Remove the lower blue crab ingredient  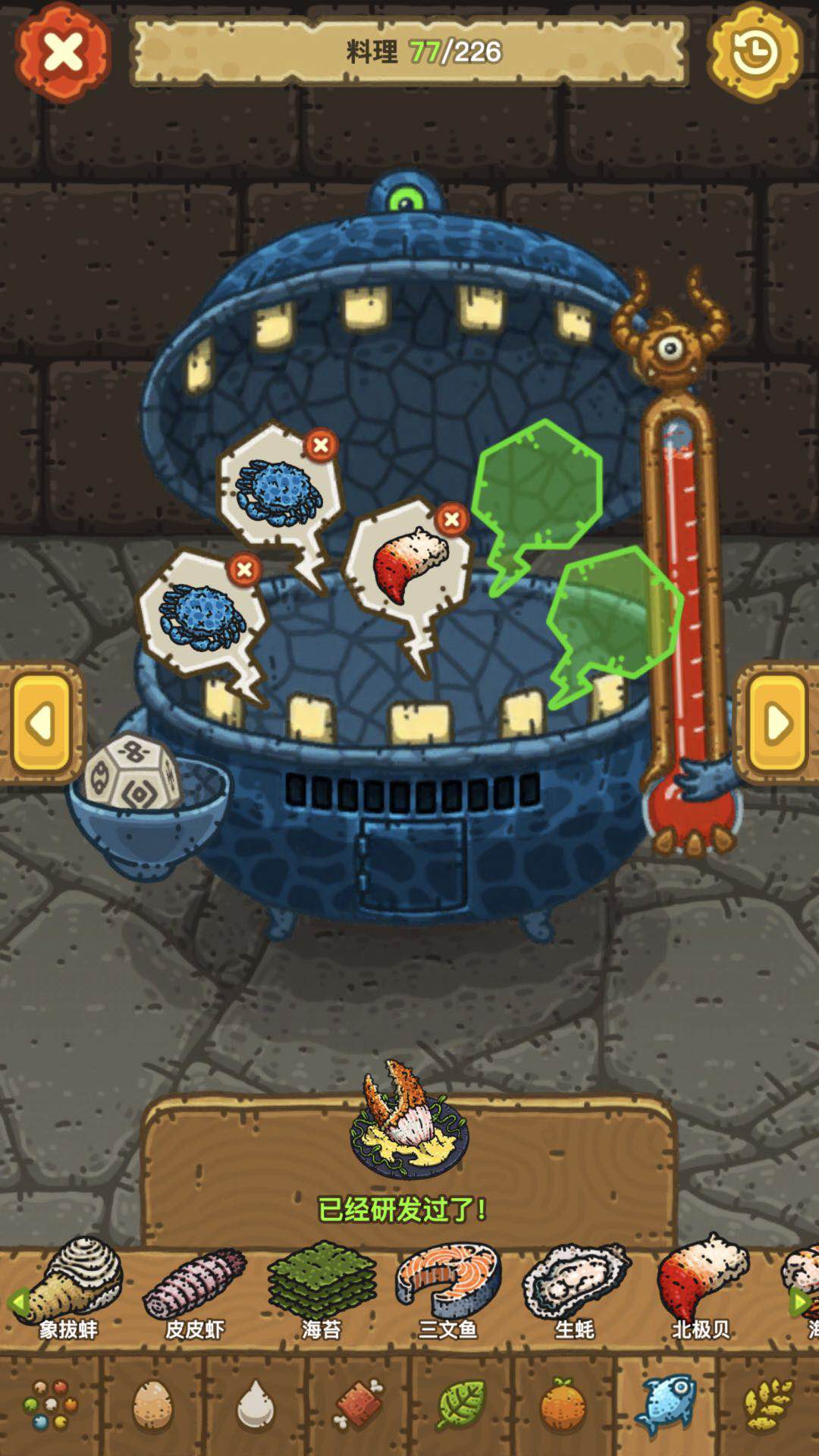click(244, 570)
